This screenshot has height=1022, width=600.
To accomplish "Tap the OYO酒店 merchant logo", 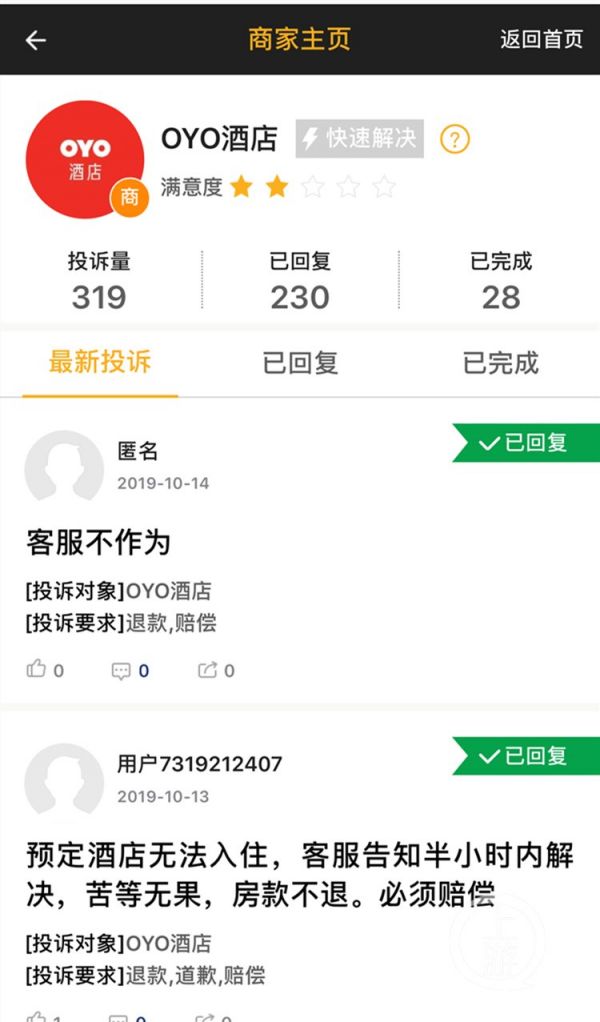I will coord(85,158).
